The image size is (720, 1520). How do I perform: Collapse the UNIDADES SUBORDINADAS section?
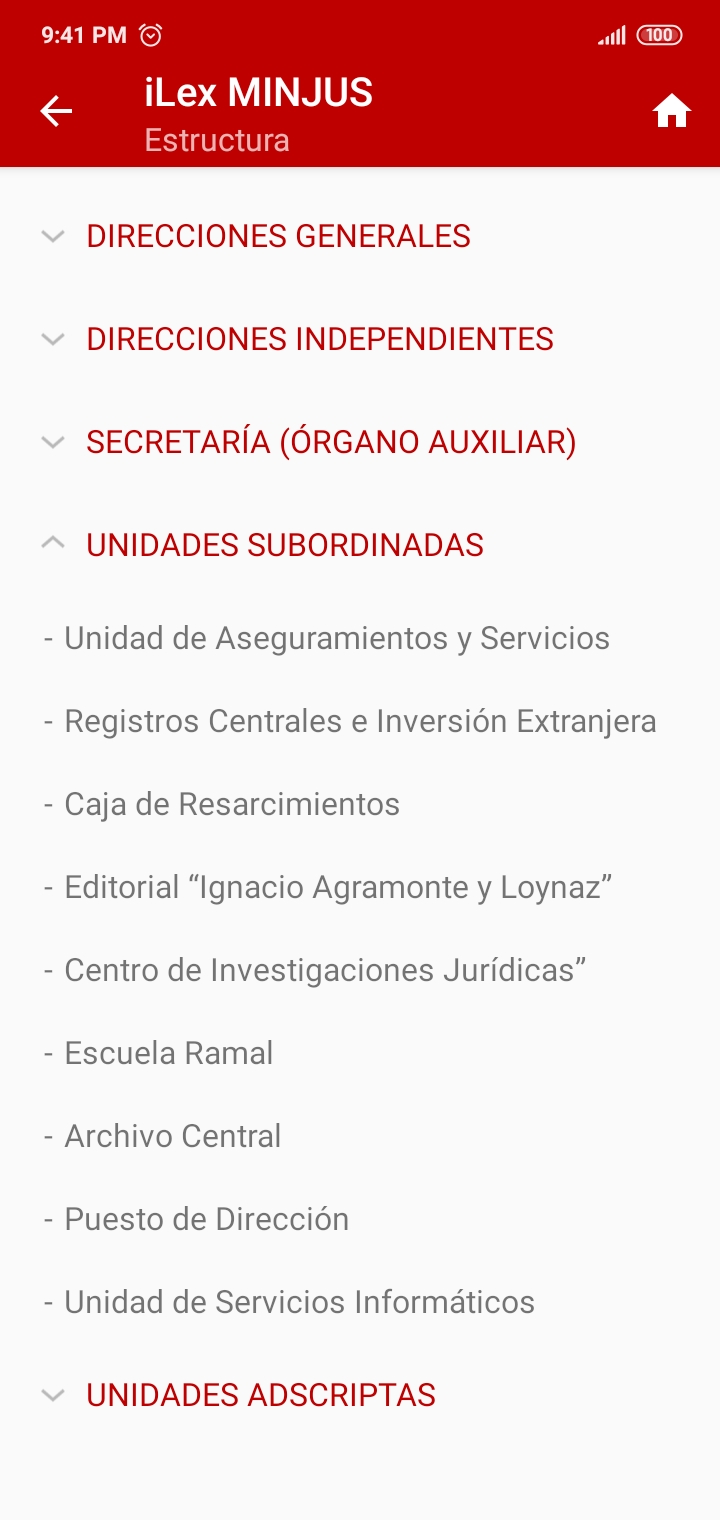(284, 545)
